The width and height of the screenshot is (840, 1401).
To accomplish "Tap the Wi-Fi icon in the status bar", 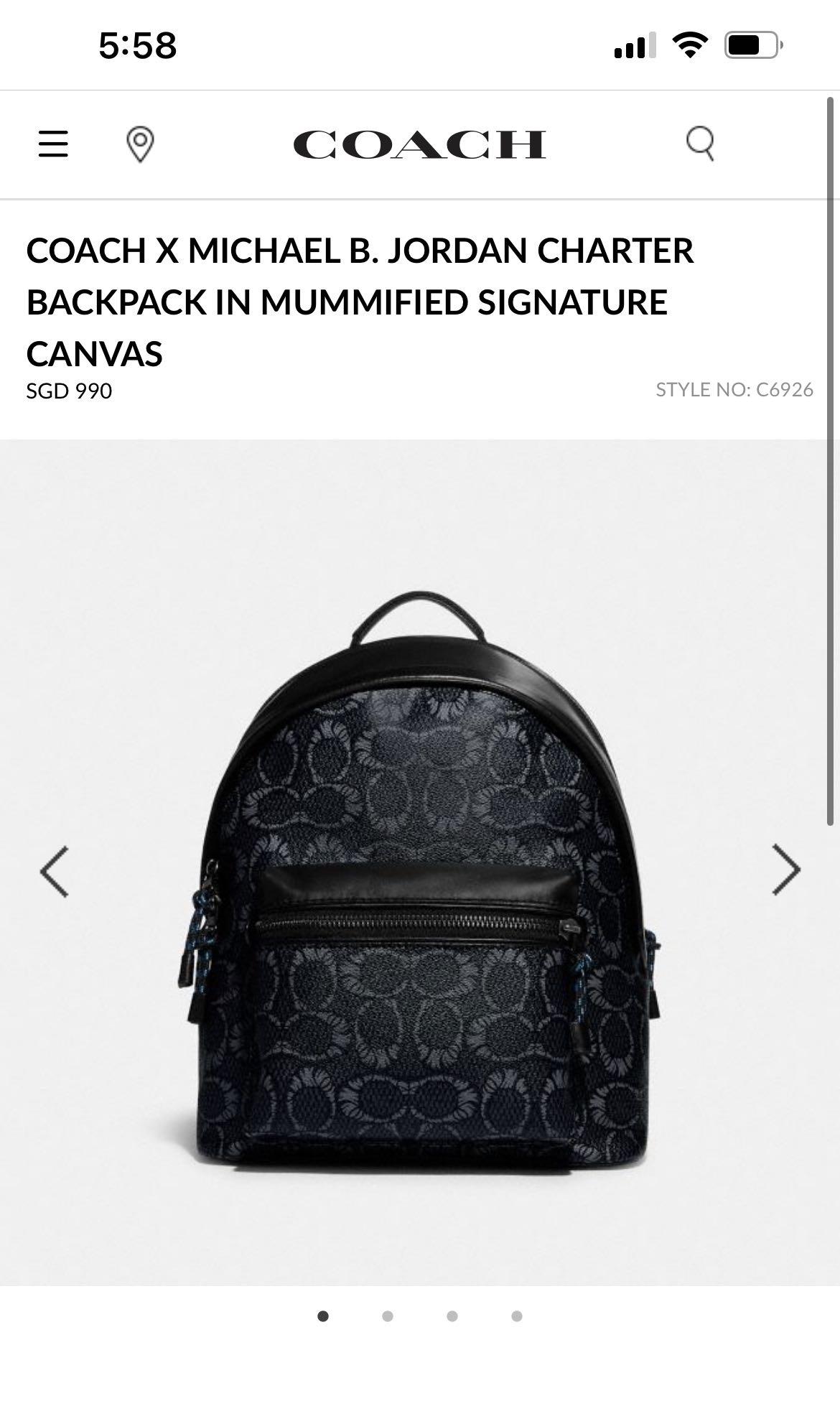I will coord(688,45).
